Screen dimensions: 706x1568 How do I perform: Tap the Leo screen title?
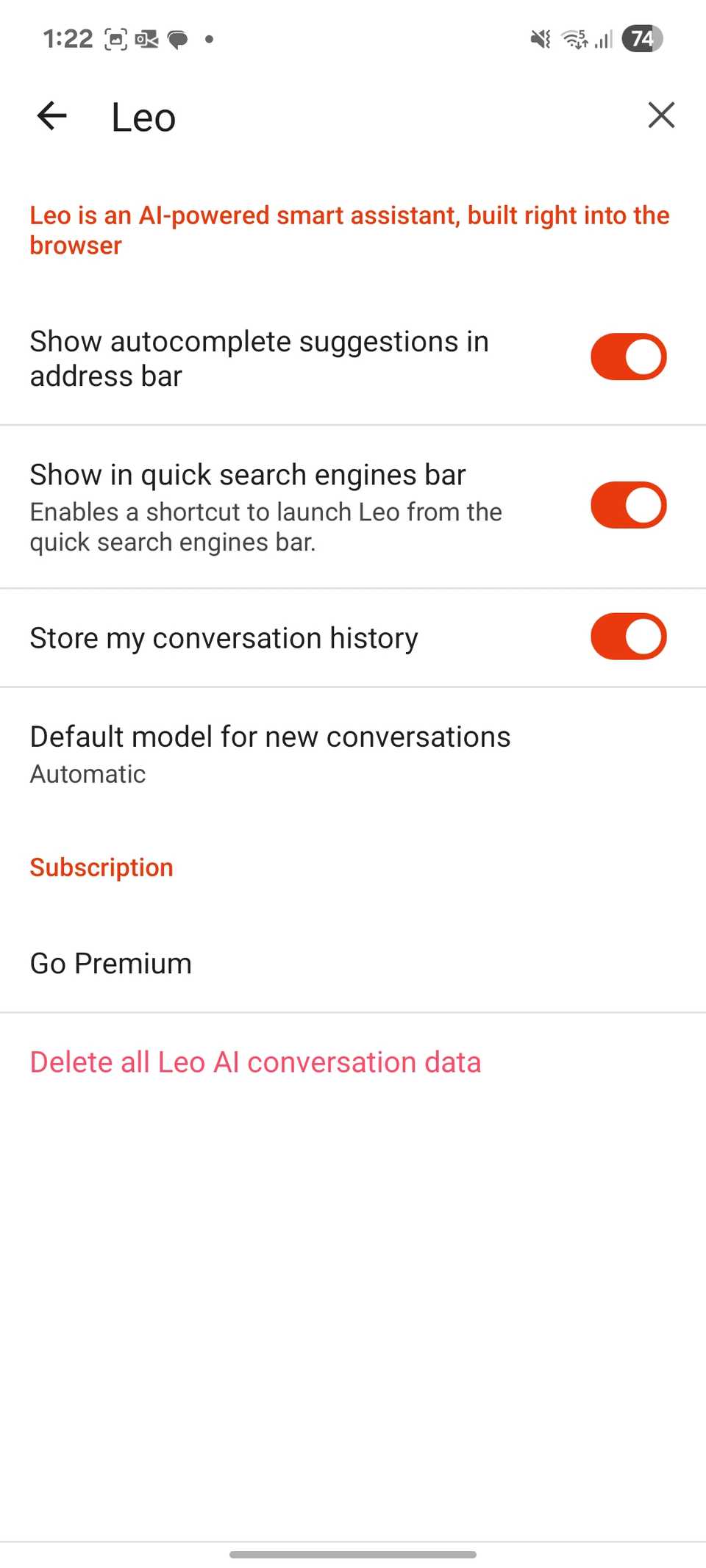(x=143, y=115)
